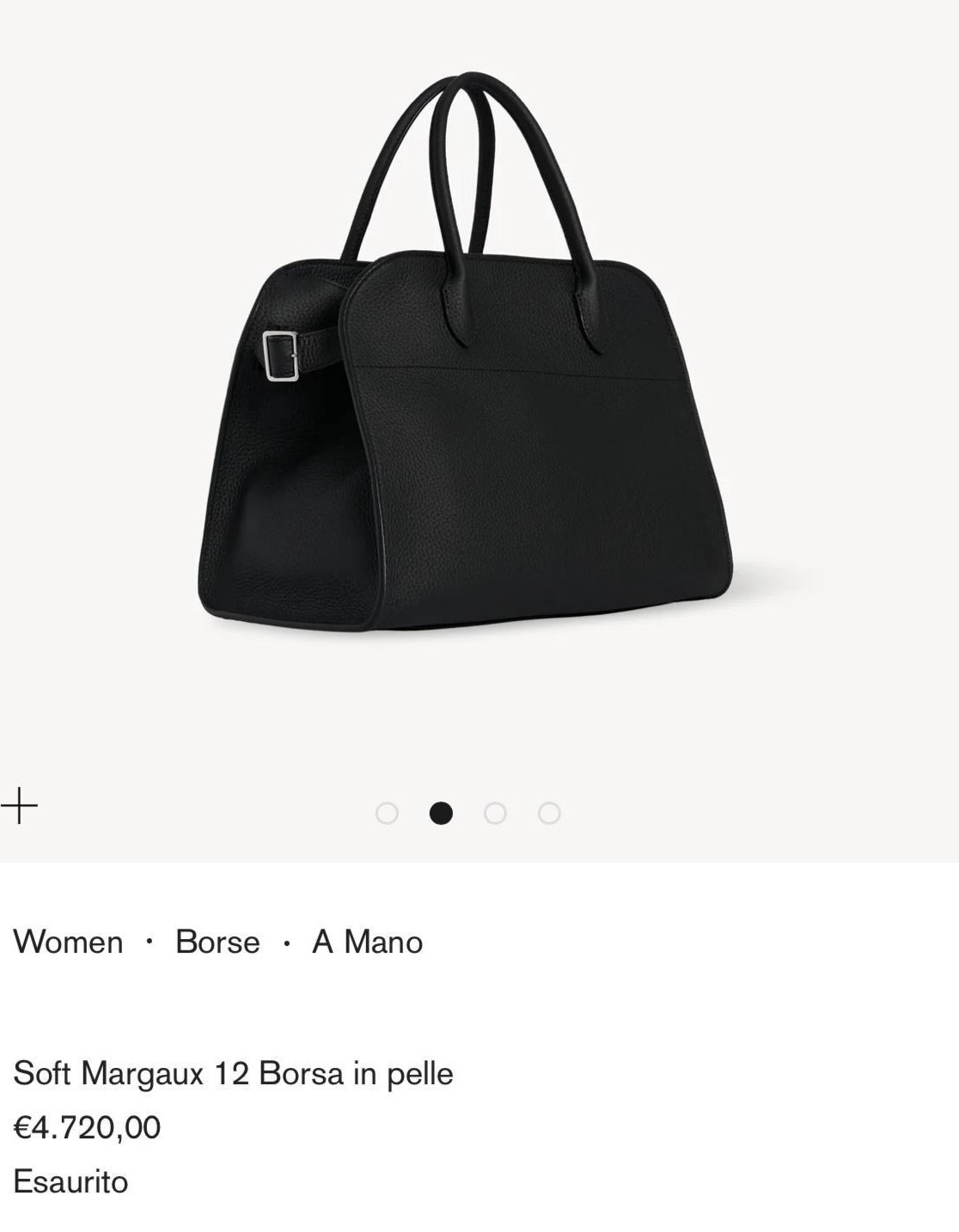The width and height of the screenshot is (959, 1232).
Task: Open the Women breadcrumb link
Action: pyautogui.click(x=68, y=942)
